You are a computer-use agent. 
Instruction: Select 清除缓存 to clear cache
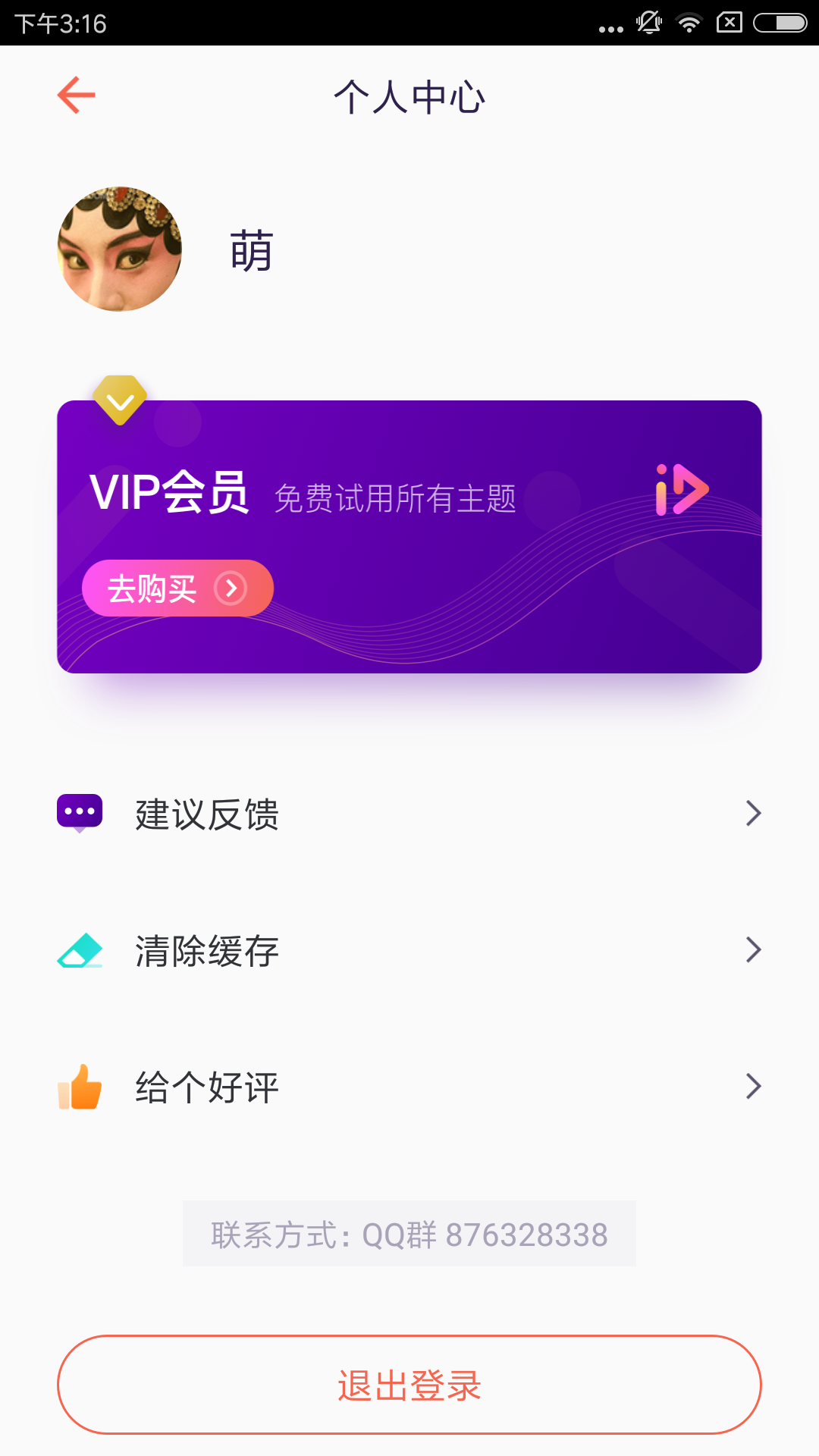(x=409, y=950)
